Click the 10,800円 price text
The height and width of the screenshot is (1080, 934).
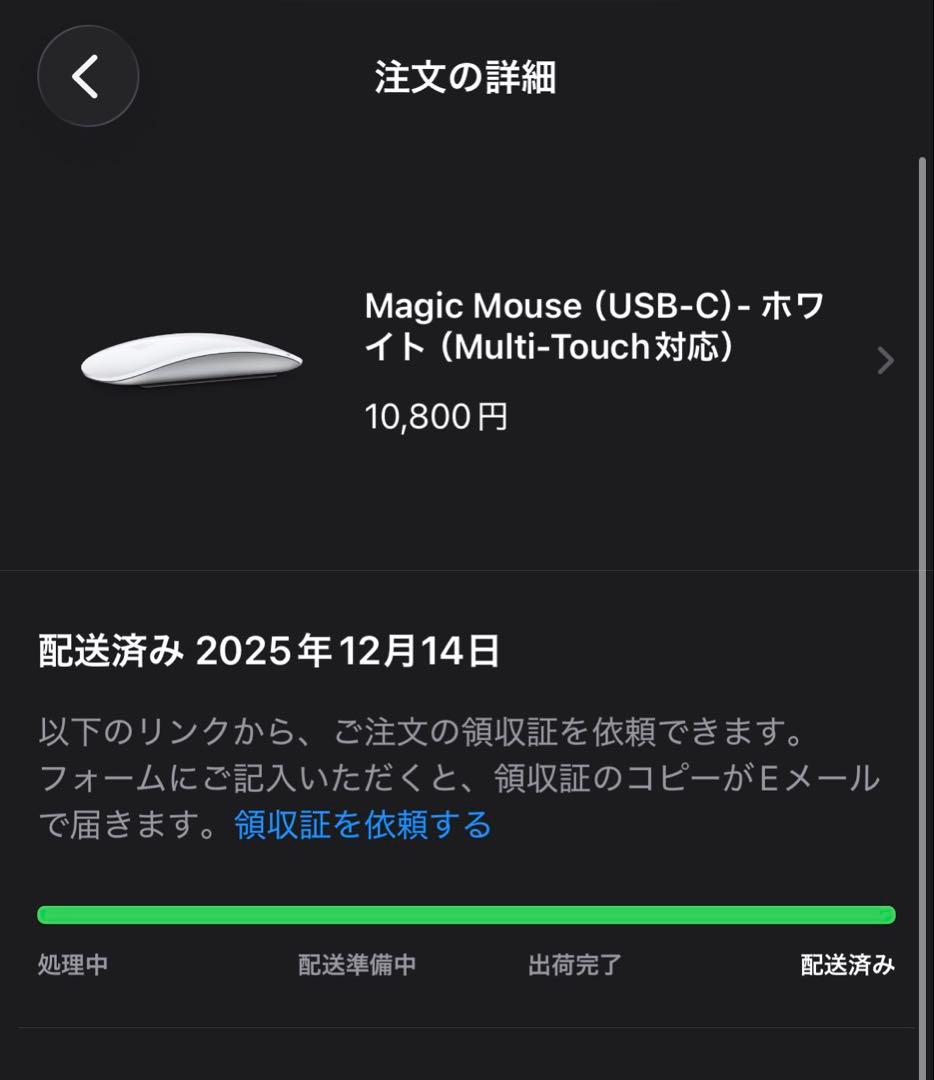[436, 418]
